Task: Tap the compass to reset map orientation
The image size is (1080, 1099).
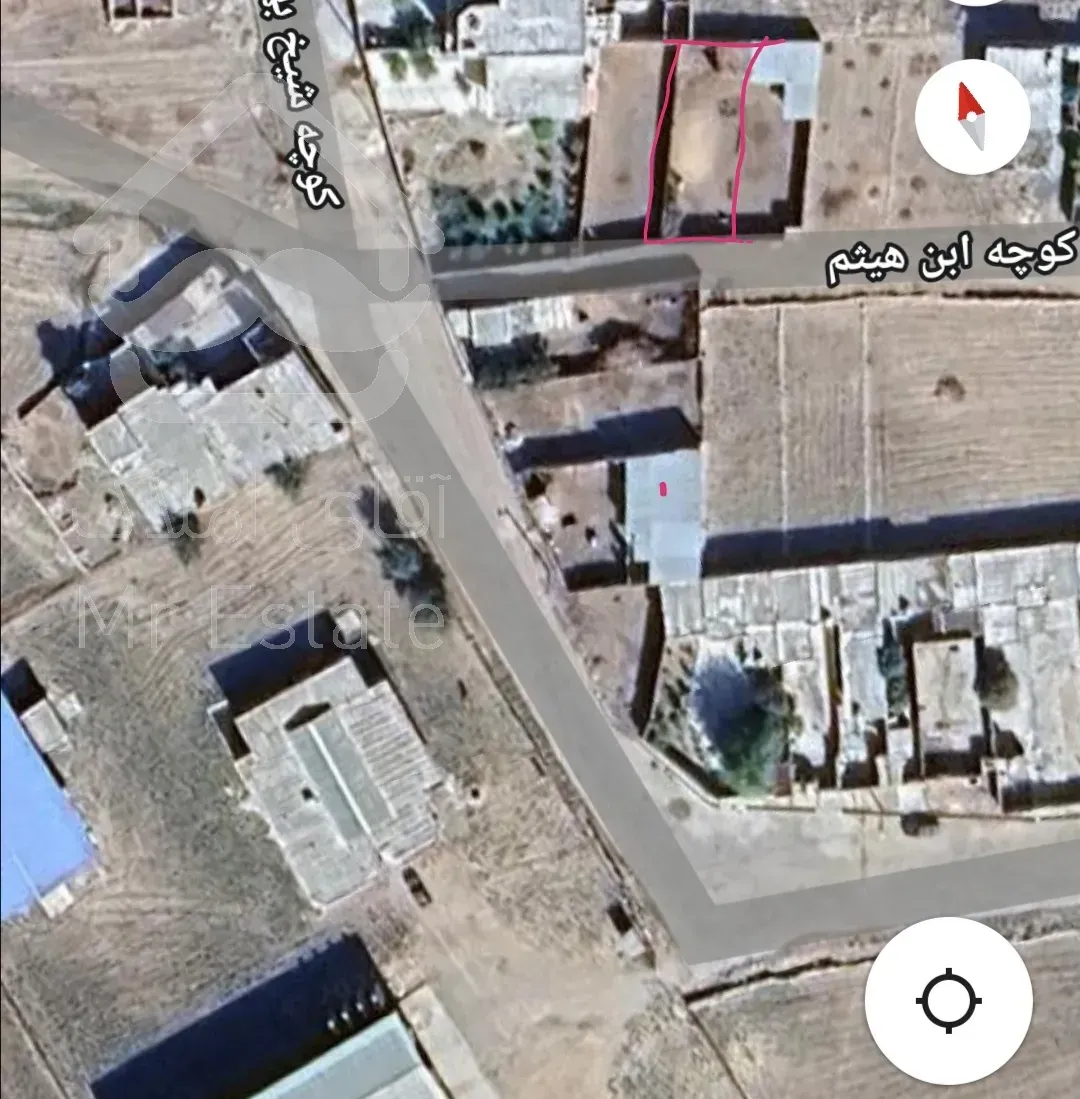Action: [x=971, y=117]
